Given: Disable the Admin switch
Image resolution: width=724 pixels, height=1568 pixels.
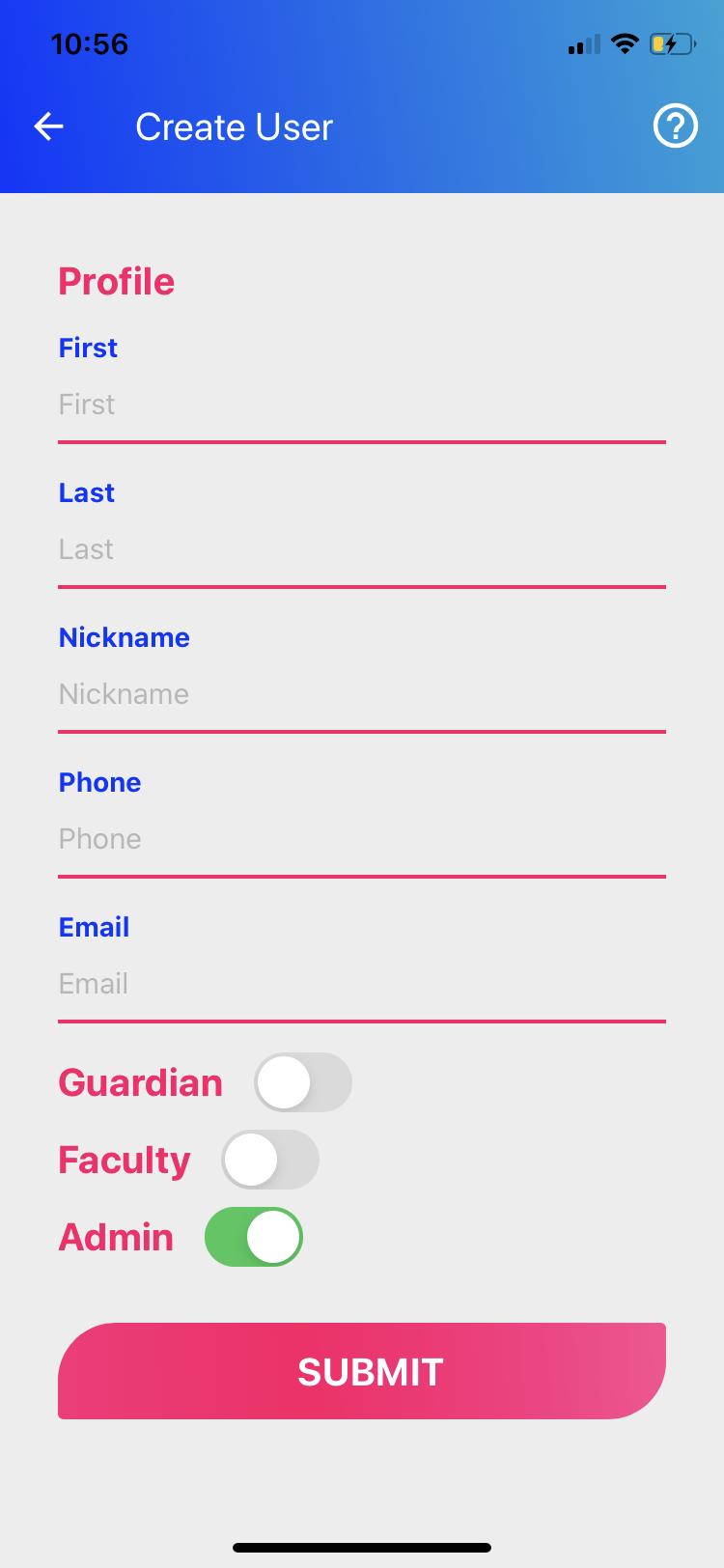Looking at the screenshot, I should coord(254,1237).
